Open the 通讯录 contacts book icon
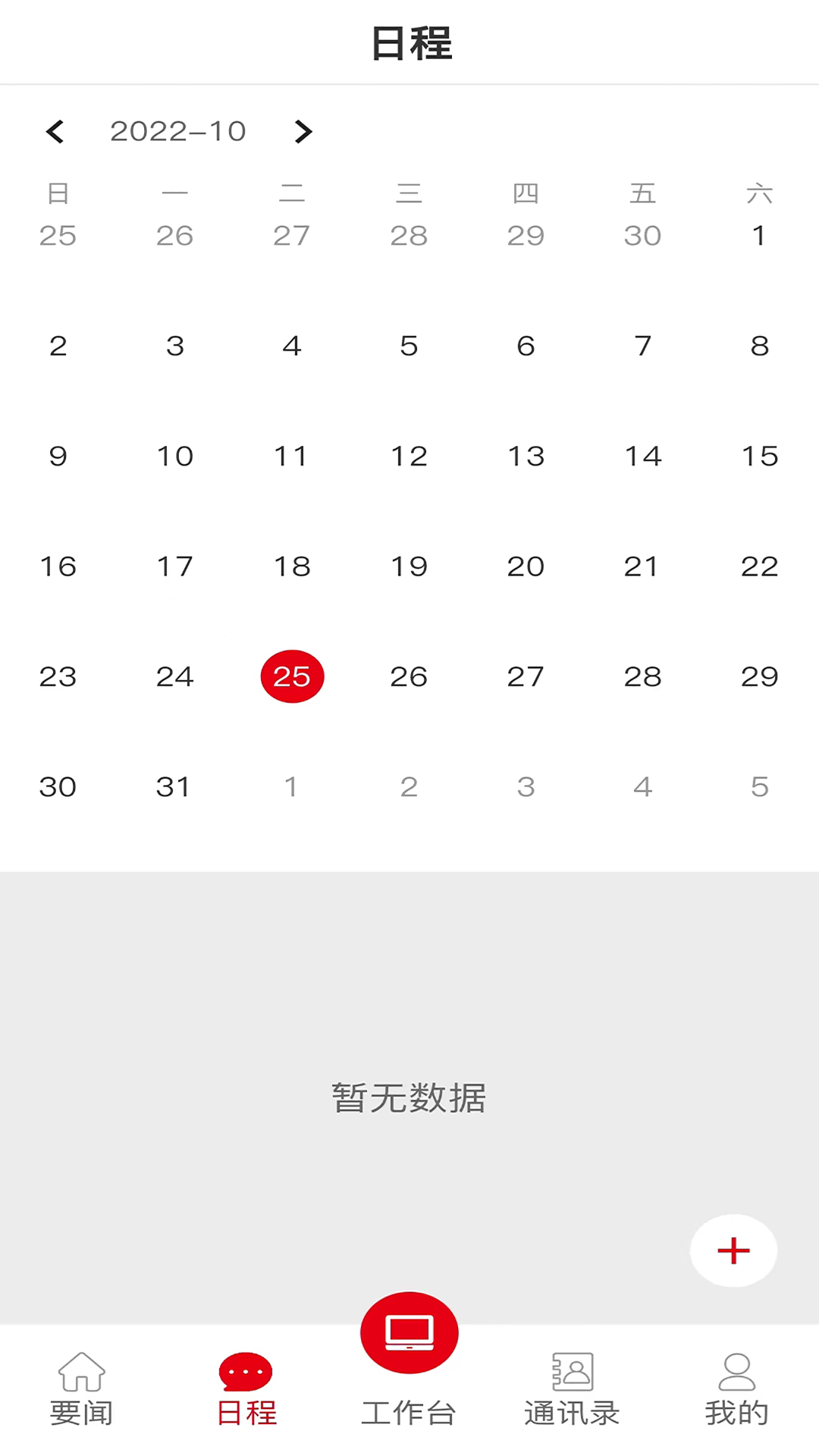 coord(573,1373)
